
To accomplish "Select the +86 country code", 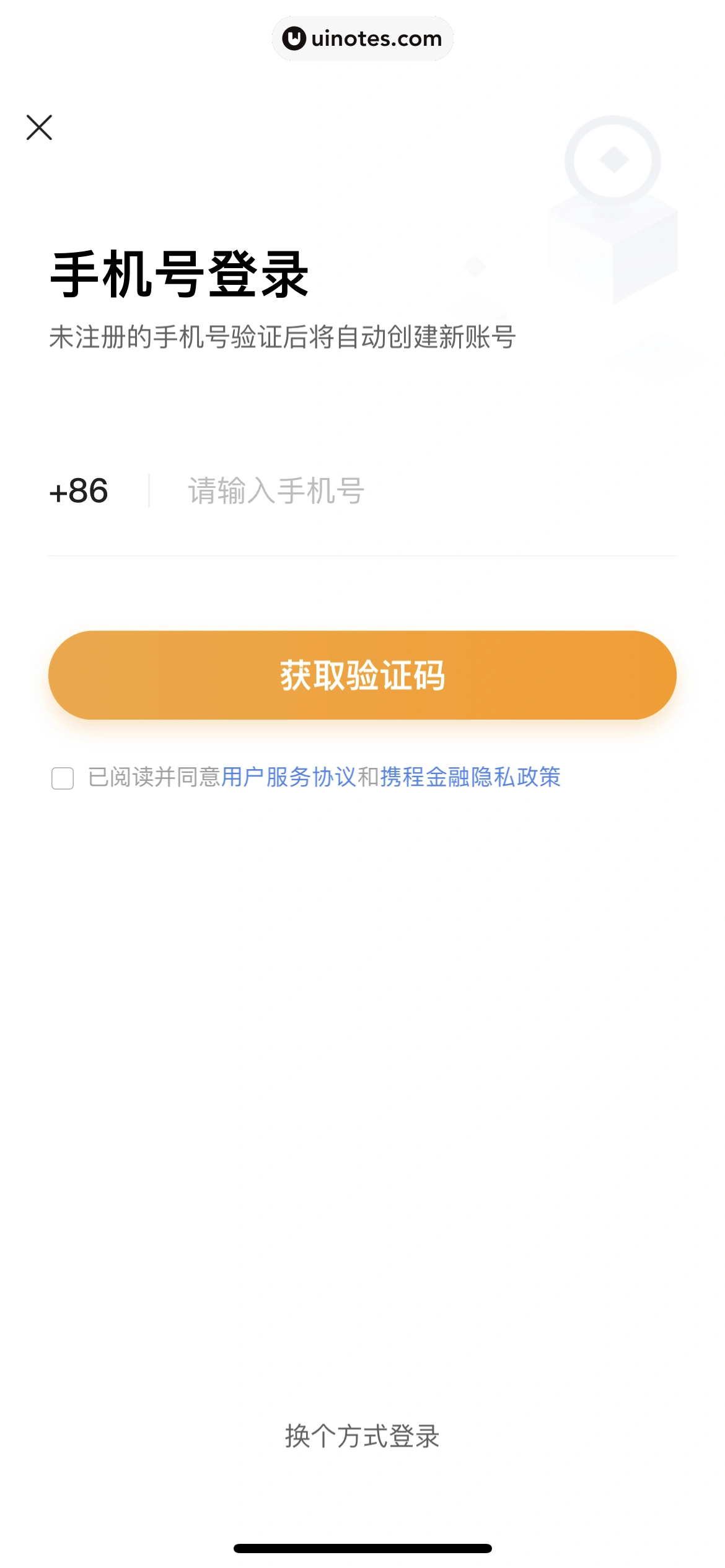I will 79,491.
